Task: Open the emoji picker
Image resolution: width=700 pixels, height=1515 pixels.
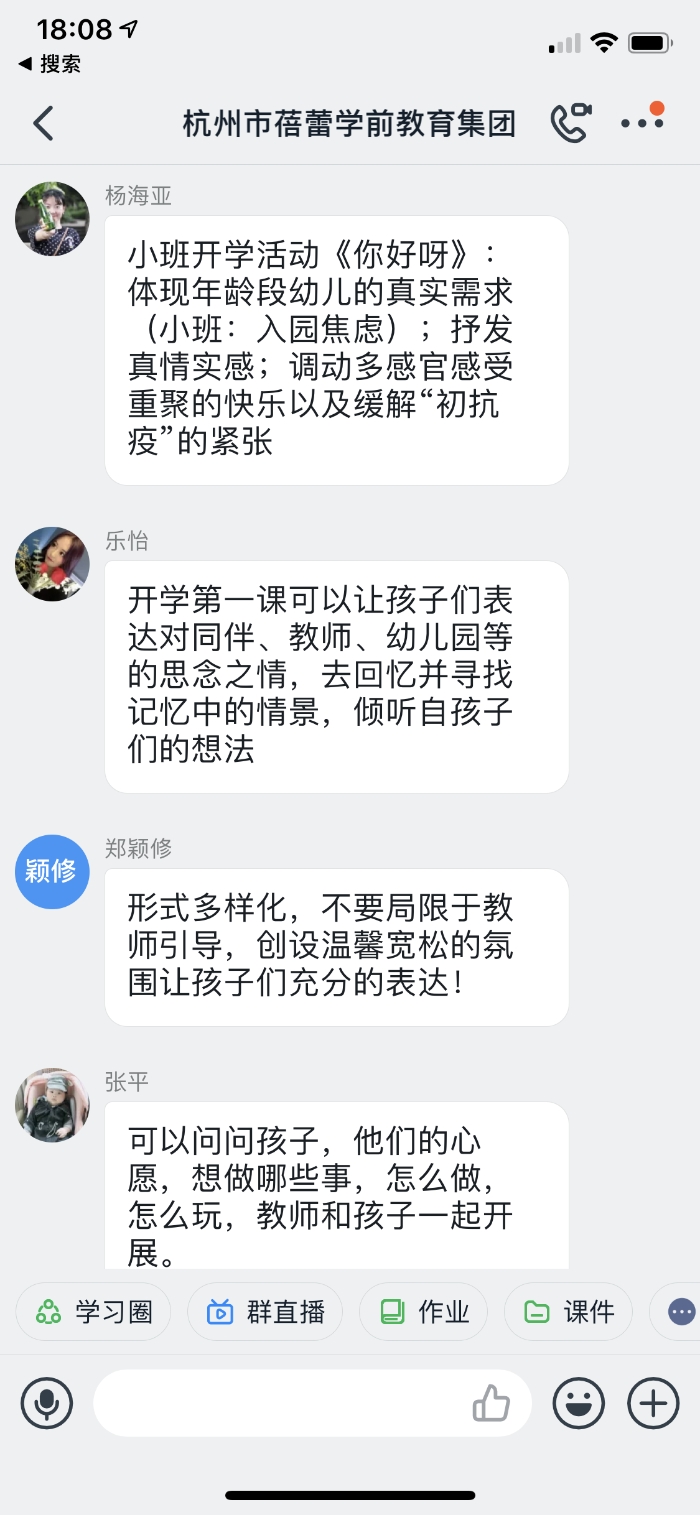Action: pyautogui.click(x=579, y=1403)
